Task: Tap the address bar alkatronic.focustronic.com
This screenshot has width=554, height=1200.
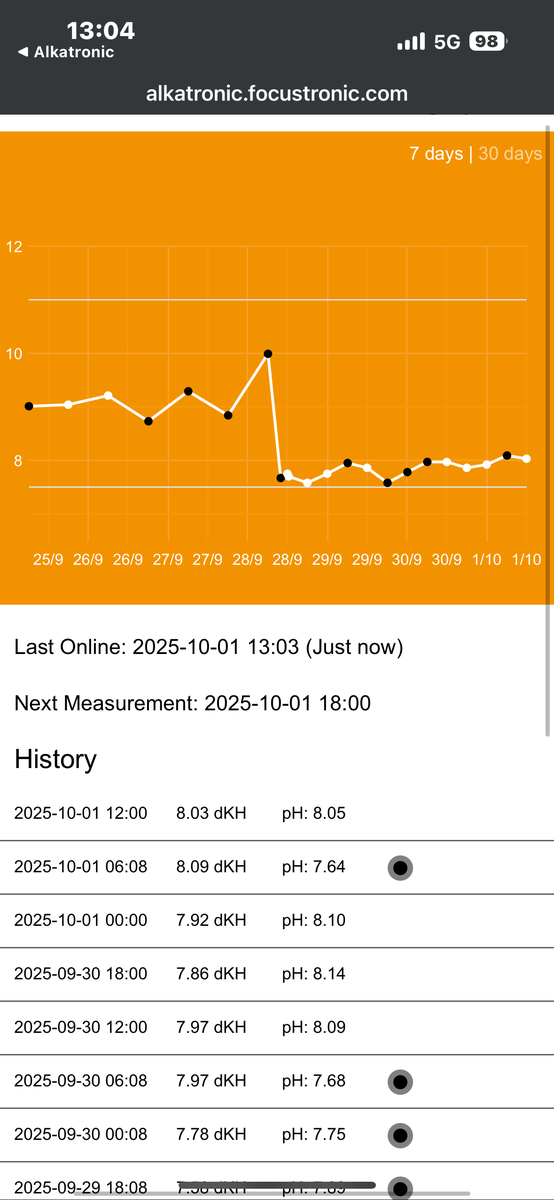Action: click(277, 94)
